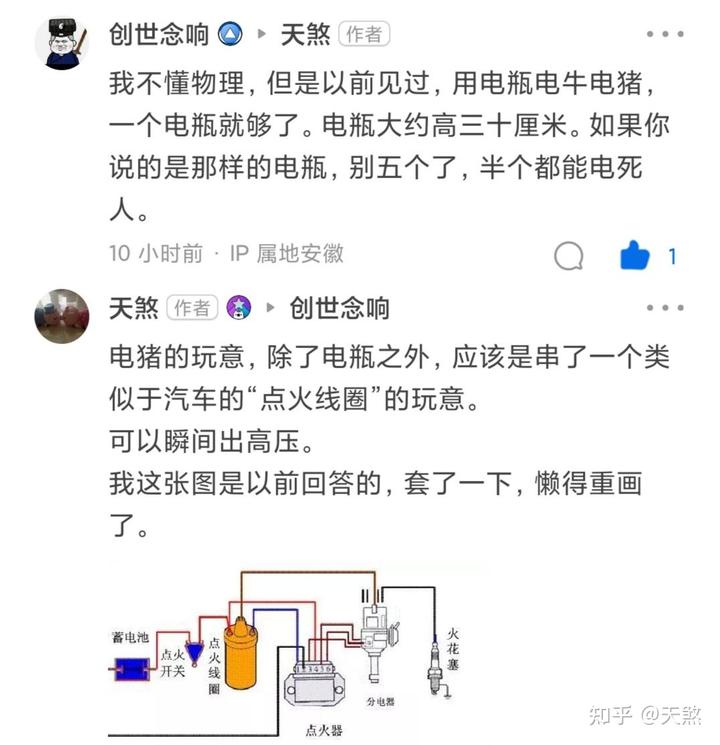
Task: Open 创世念响's avatar profile
Action: click(x=61, y=43)
